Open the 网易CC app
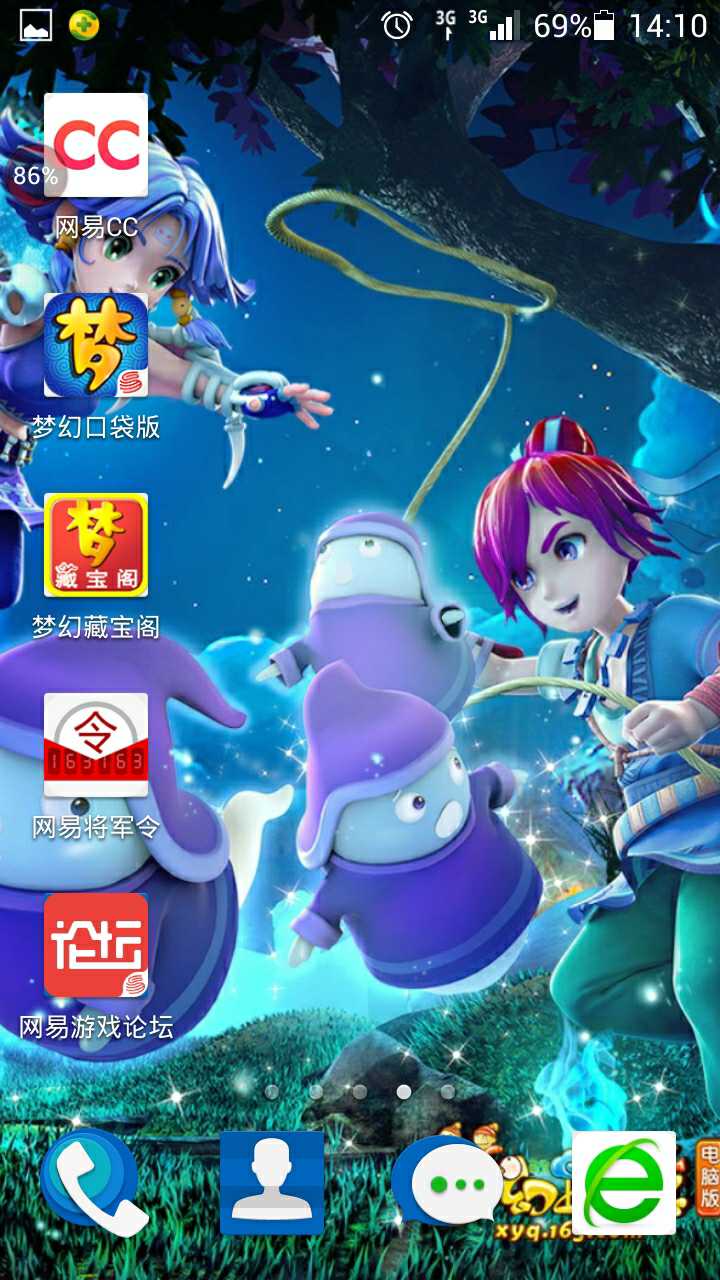720x1280 pixels. pos(96,146)
